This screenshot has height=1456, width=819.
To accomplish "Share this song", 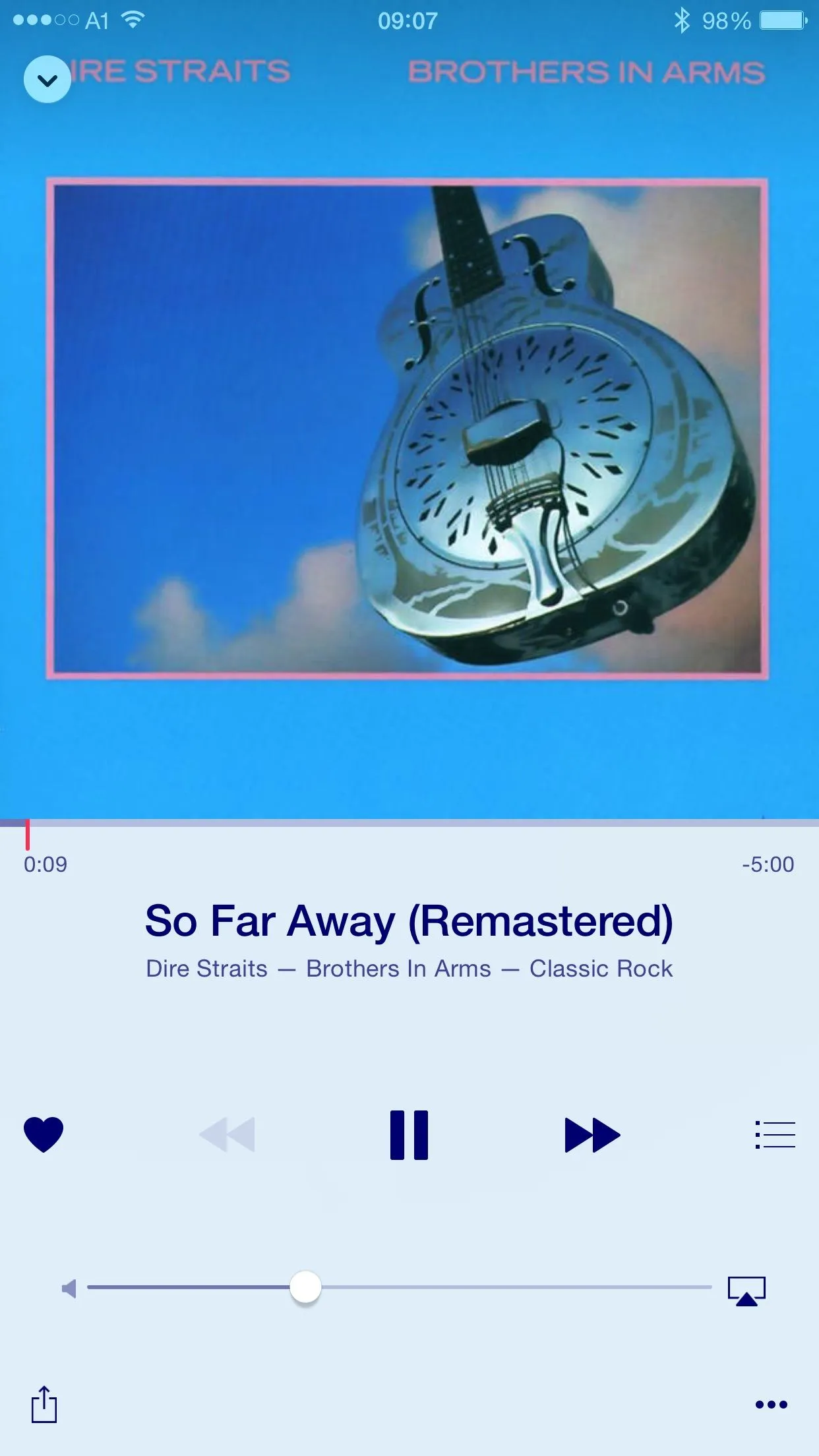I will 44,1405.
